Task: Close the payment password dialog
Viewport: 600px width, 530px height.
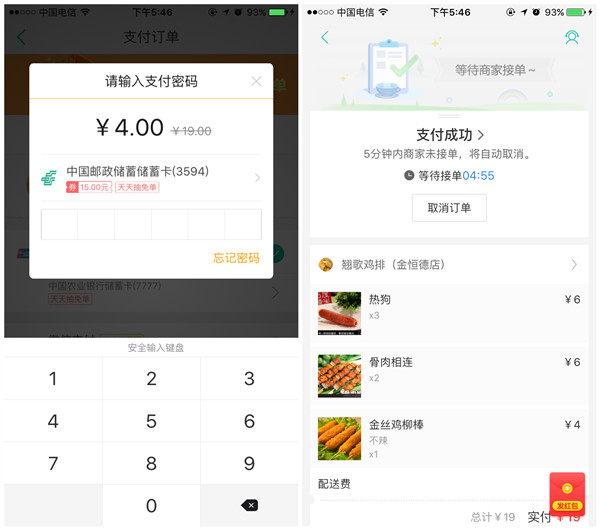Action: coord(256,81)
